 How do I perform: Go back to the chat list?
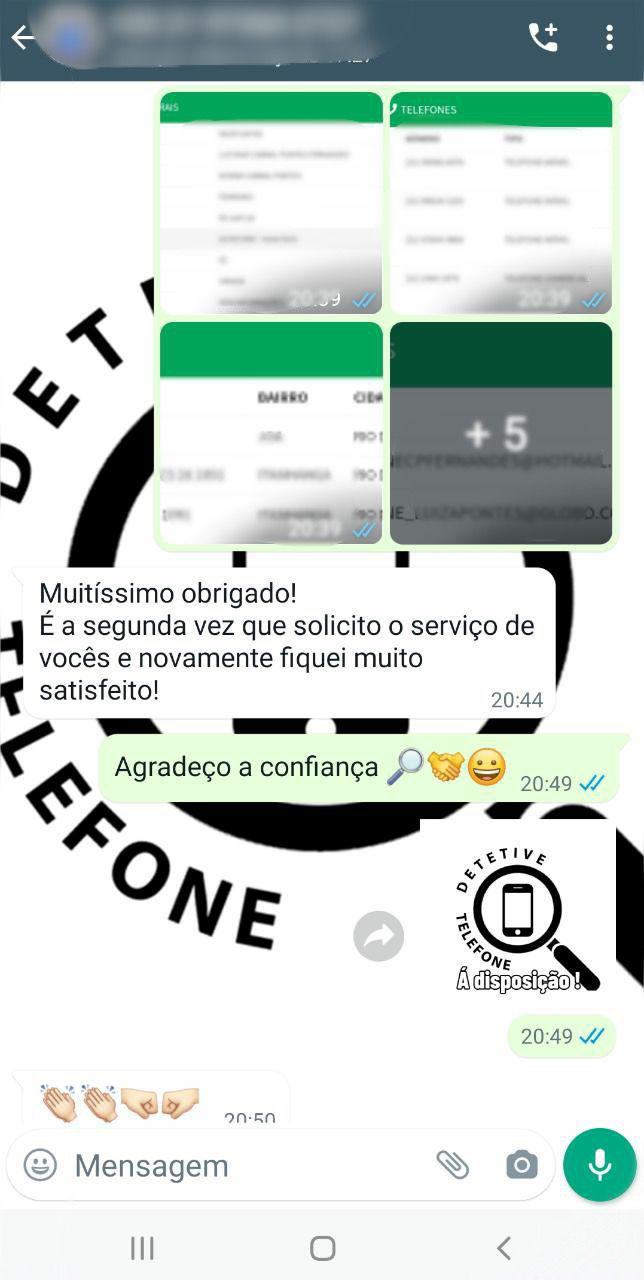click(x=22, y=38)
